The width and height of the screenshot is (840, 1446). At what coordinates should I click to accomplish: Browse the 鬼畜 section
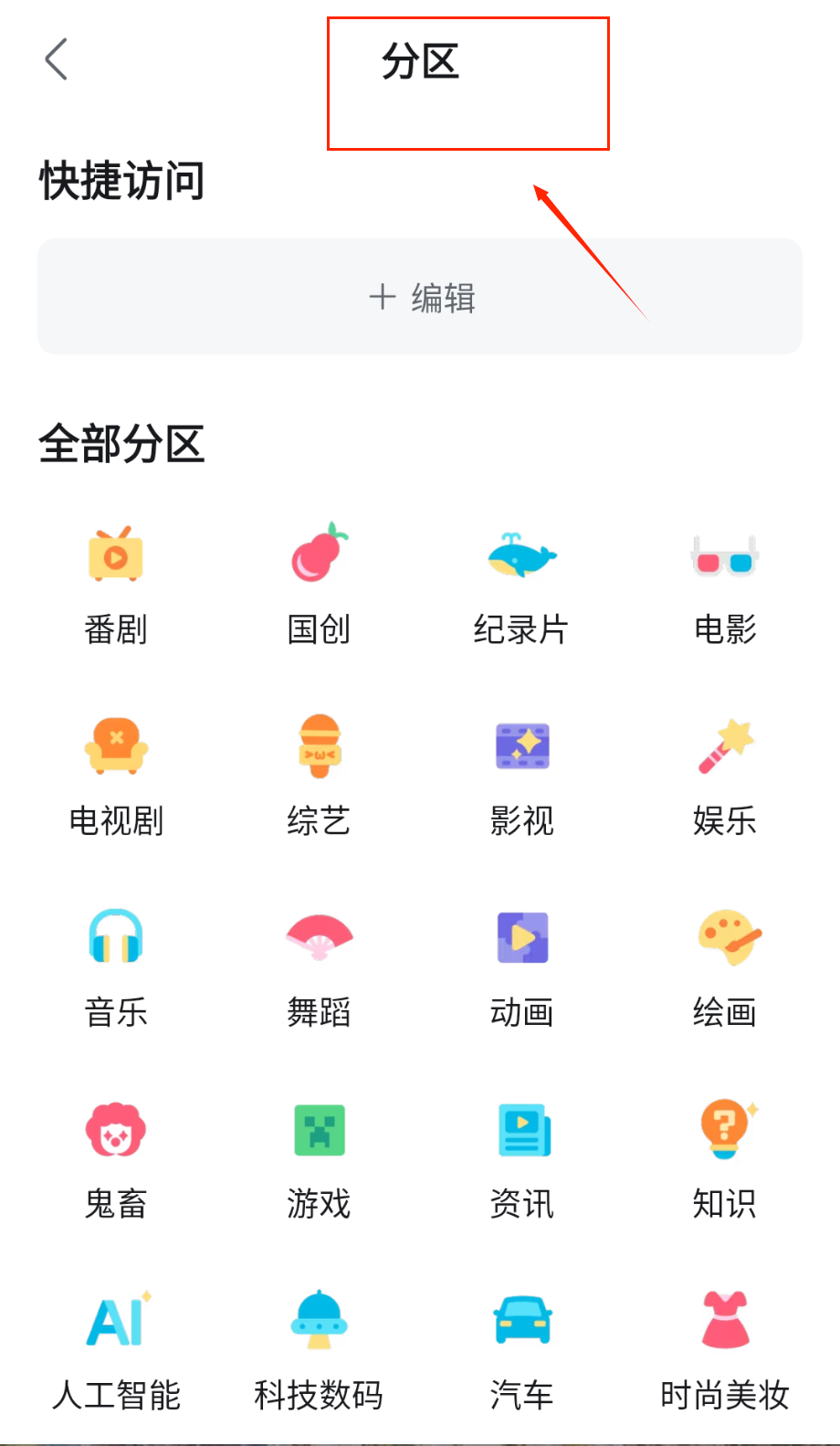pos(116,1158)
